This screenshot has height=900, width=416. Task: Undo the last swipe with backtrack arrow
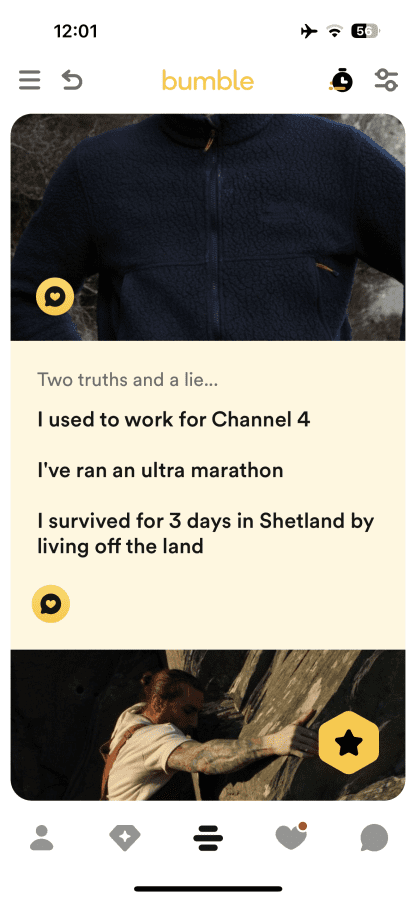(72, 80)
